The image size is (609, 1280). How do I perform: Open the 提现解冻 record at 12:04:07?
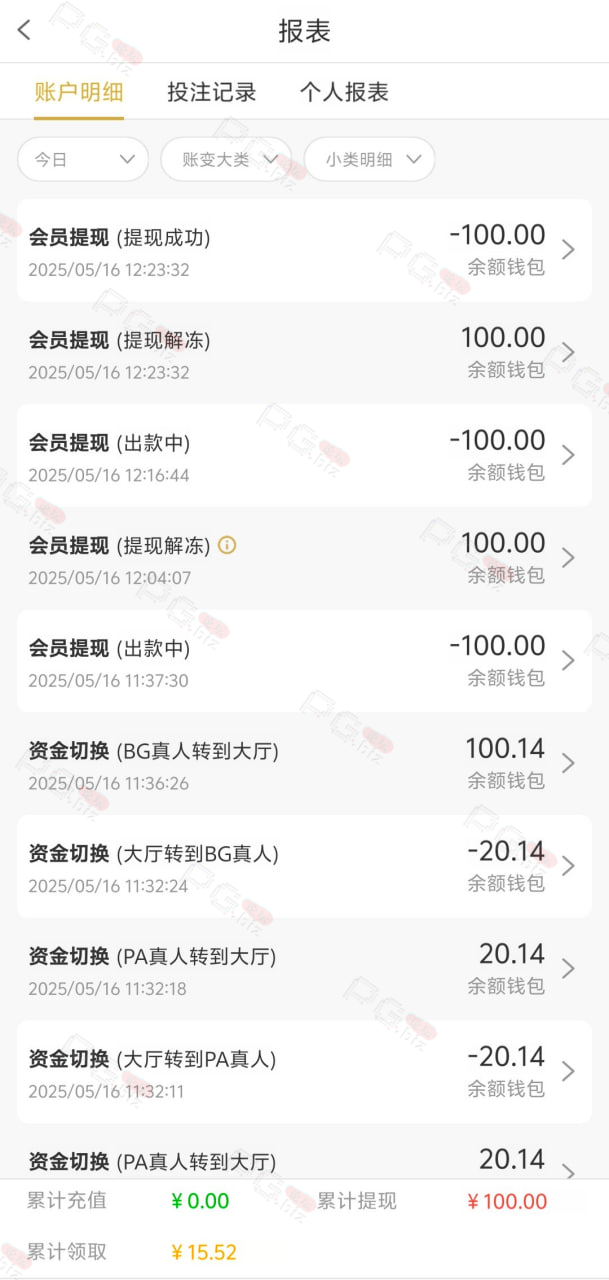tap(304, 558)
